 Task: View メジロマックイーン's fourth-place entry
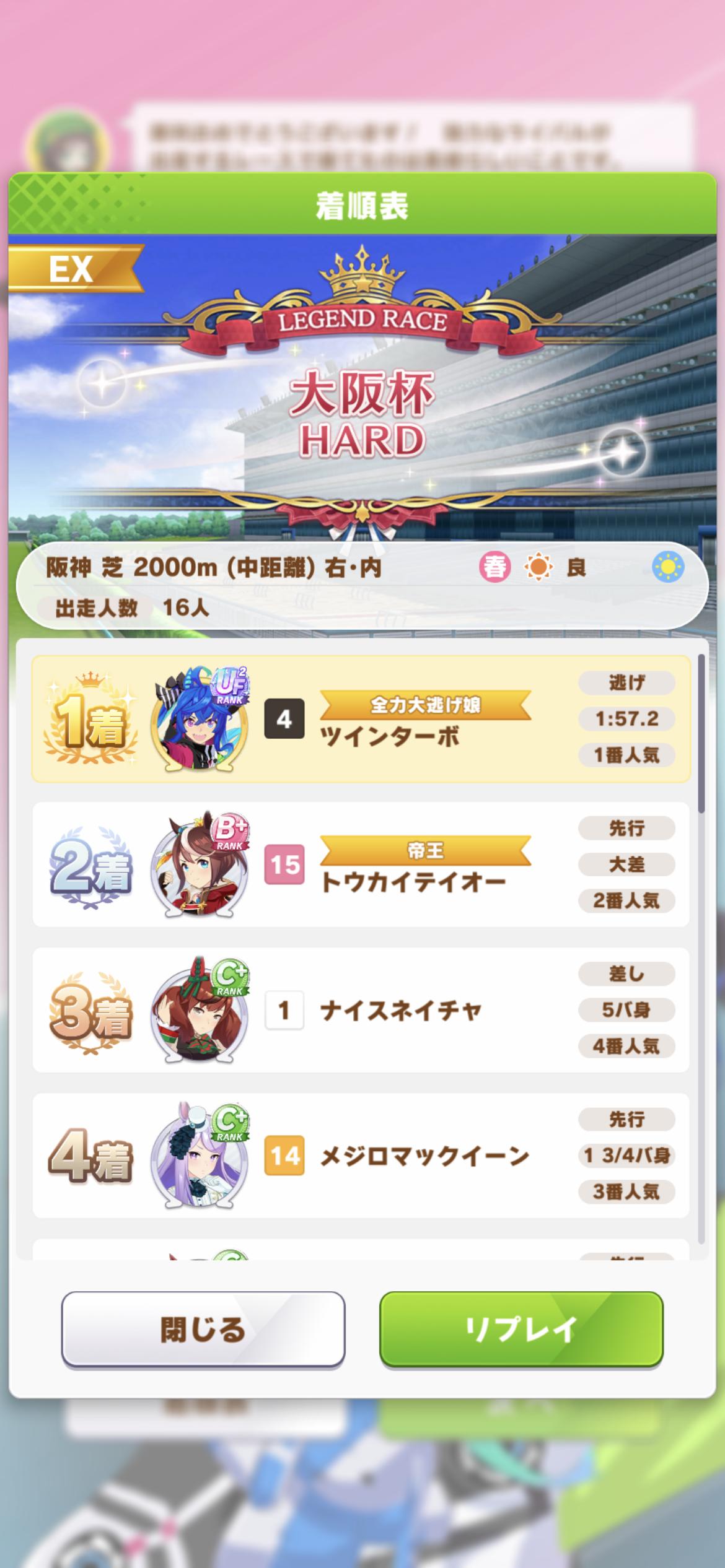pyautogui.click(x=361, y=1156)
